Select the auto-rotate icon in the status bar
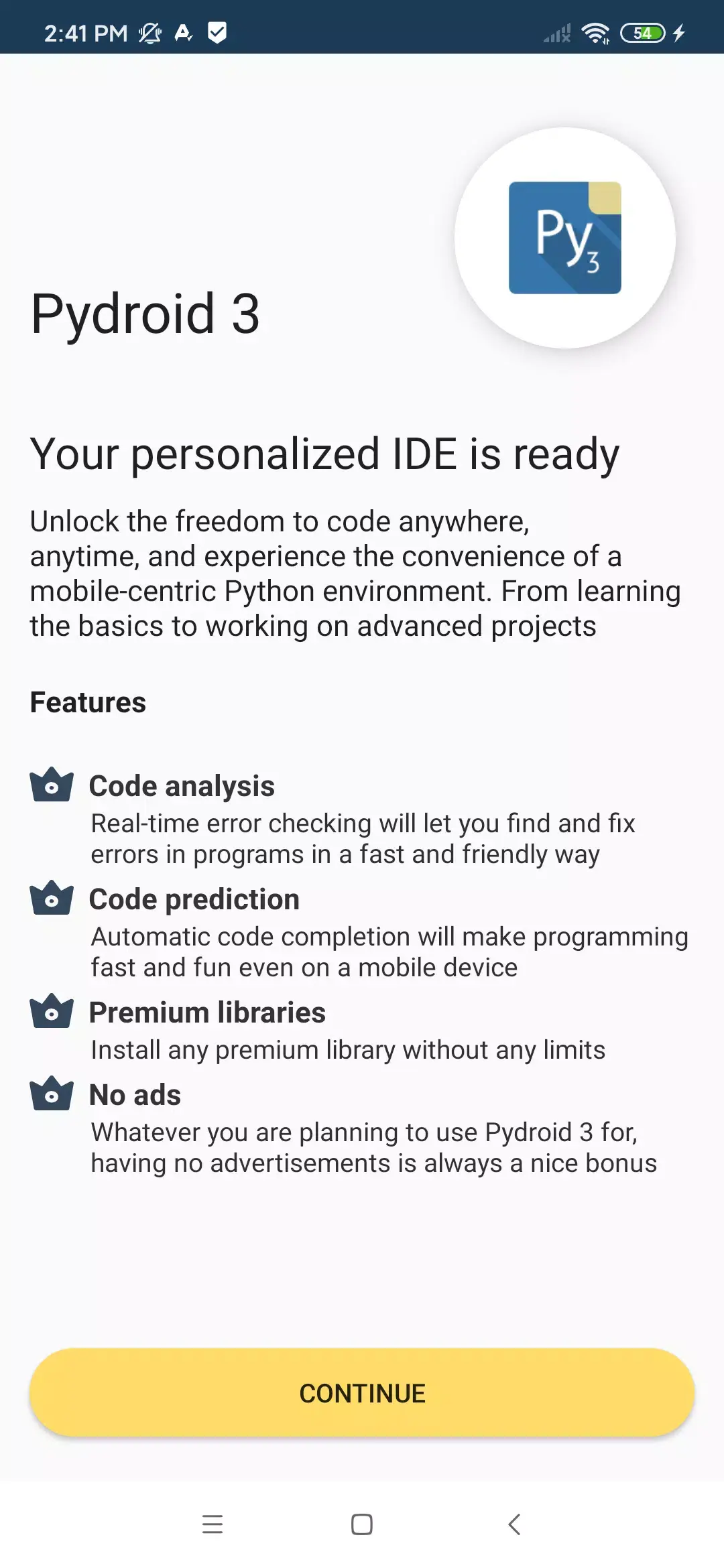The width and height of the screenshot is (724, 1568). [x=182, y=32]
